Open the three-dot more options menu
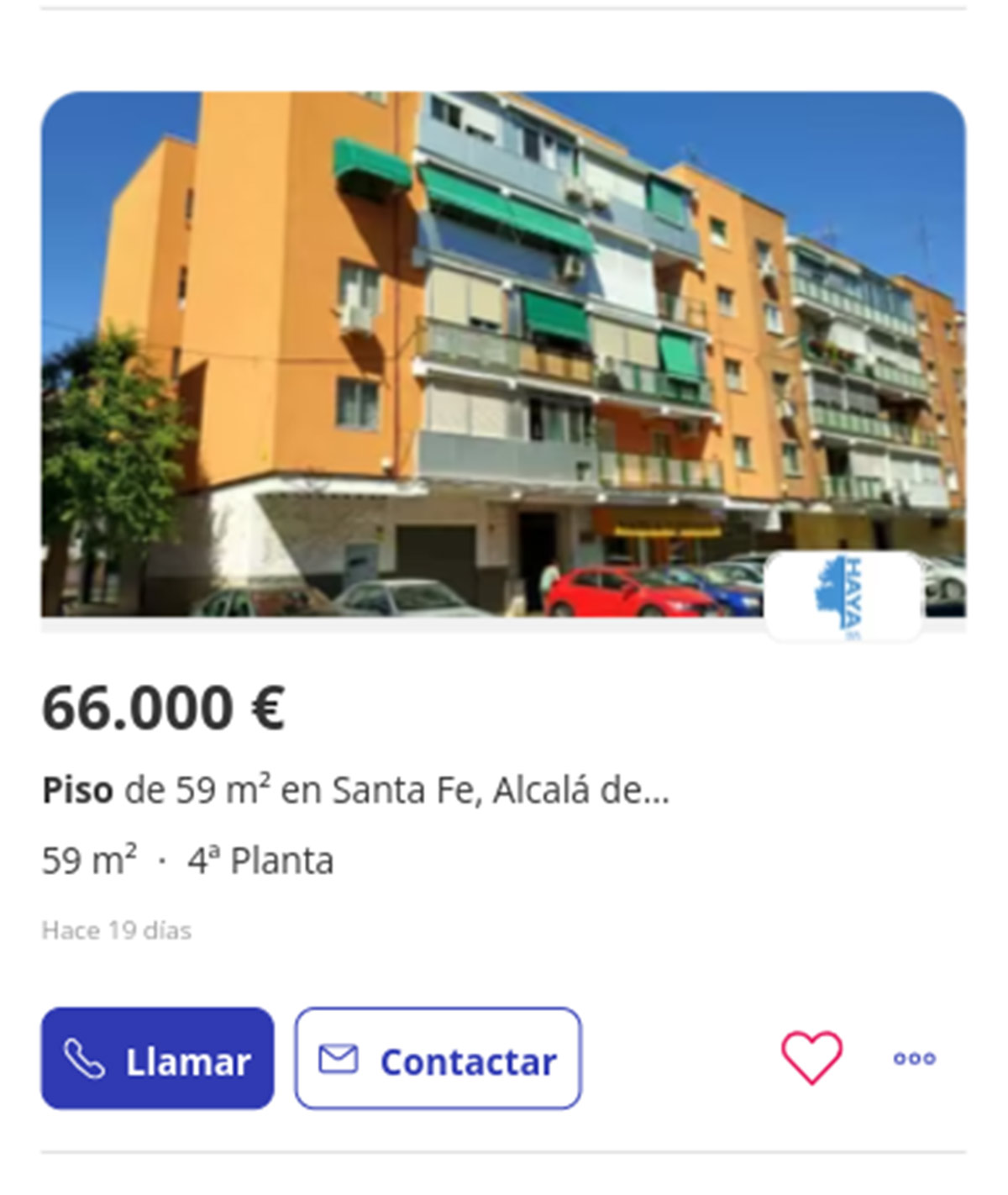This screenshot has width=1008, height=1195. click(915, 1058)
